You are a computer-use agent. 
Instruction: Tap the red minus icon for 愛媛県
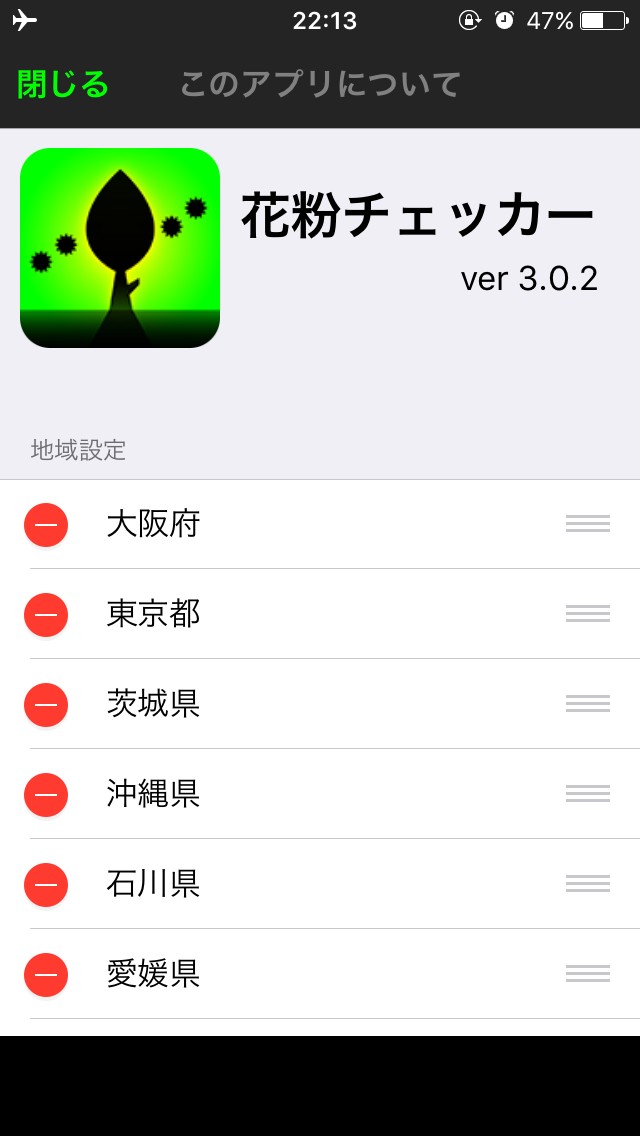pyautogui.click(x=46, y=975)
